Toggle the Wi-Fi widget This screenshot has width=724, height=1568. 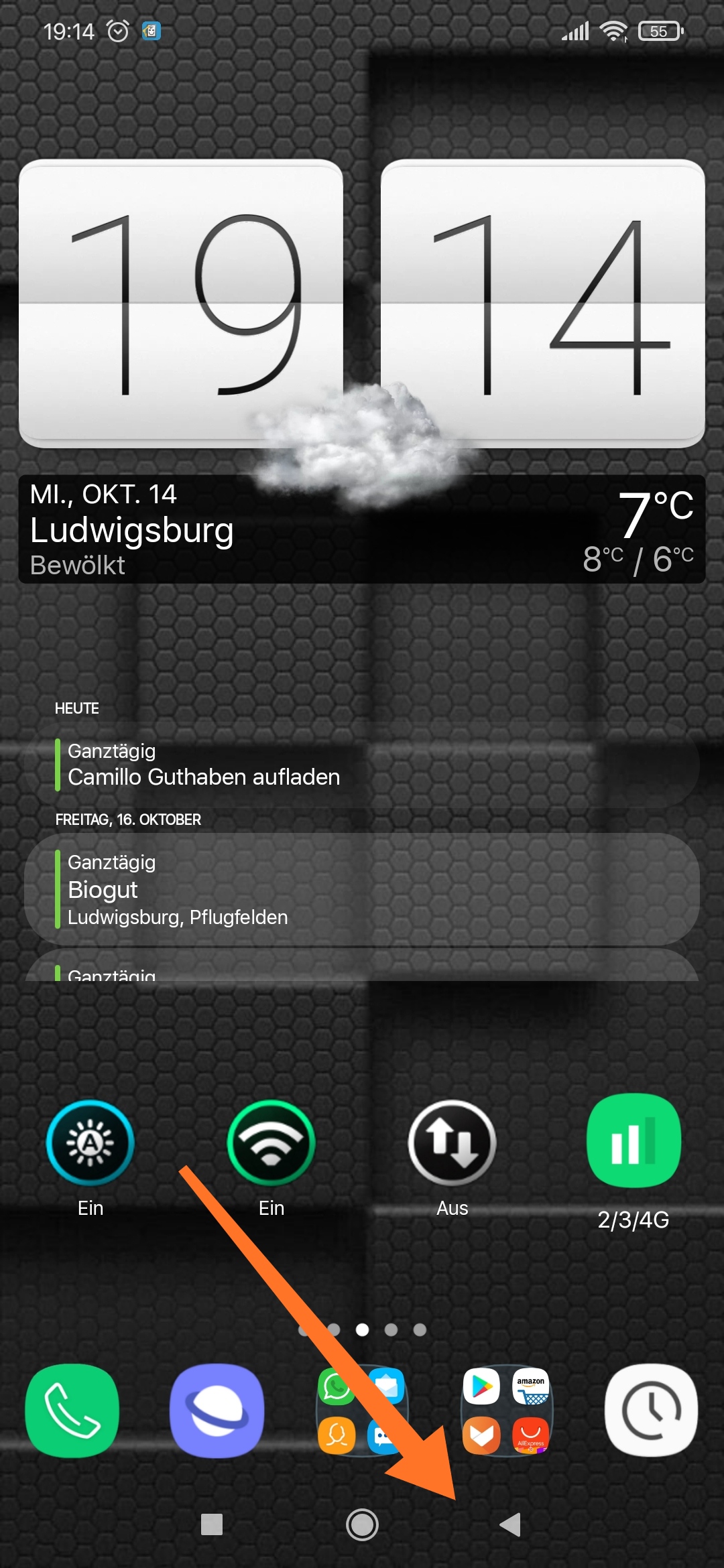271,1143
